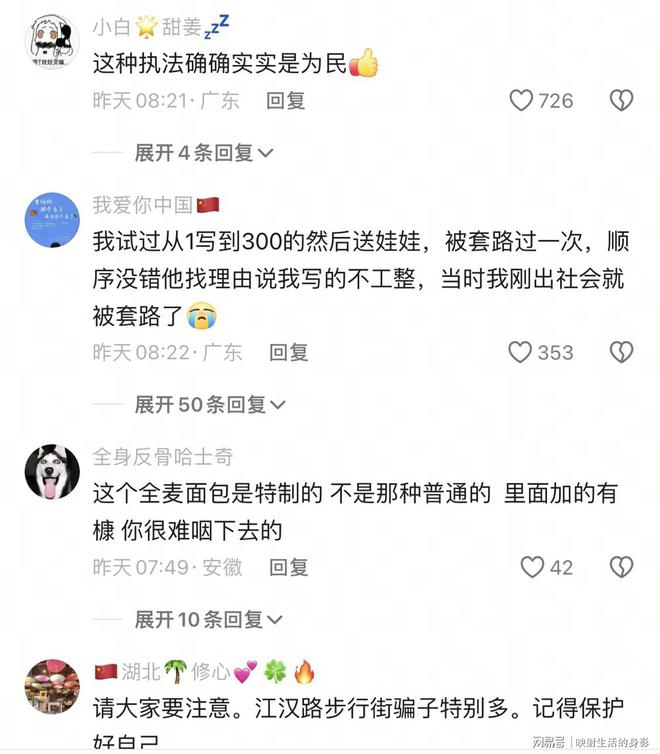The height and width of the screenshot is (754, 660).
Task: Open the husky avatar of 全身反骨哈士奇
Action: [52, 471]
